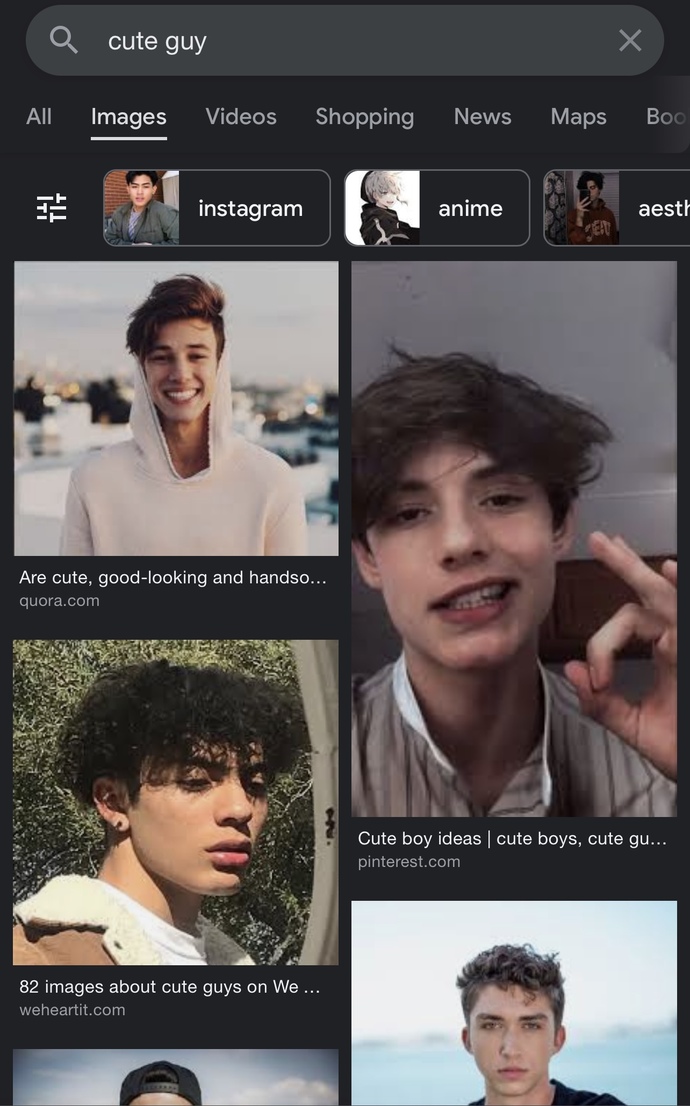Open the quora.com image result
The height and width of the screenshot is (1106, 690).
coord(176,435)
